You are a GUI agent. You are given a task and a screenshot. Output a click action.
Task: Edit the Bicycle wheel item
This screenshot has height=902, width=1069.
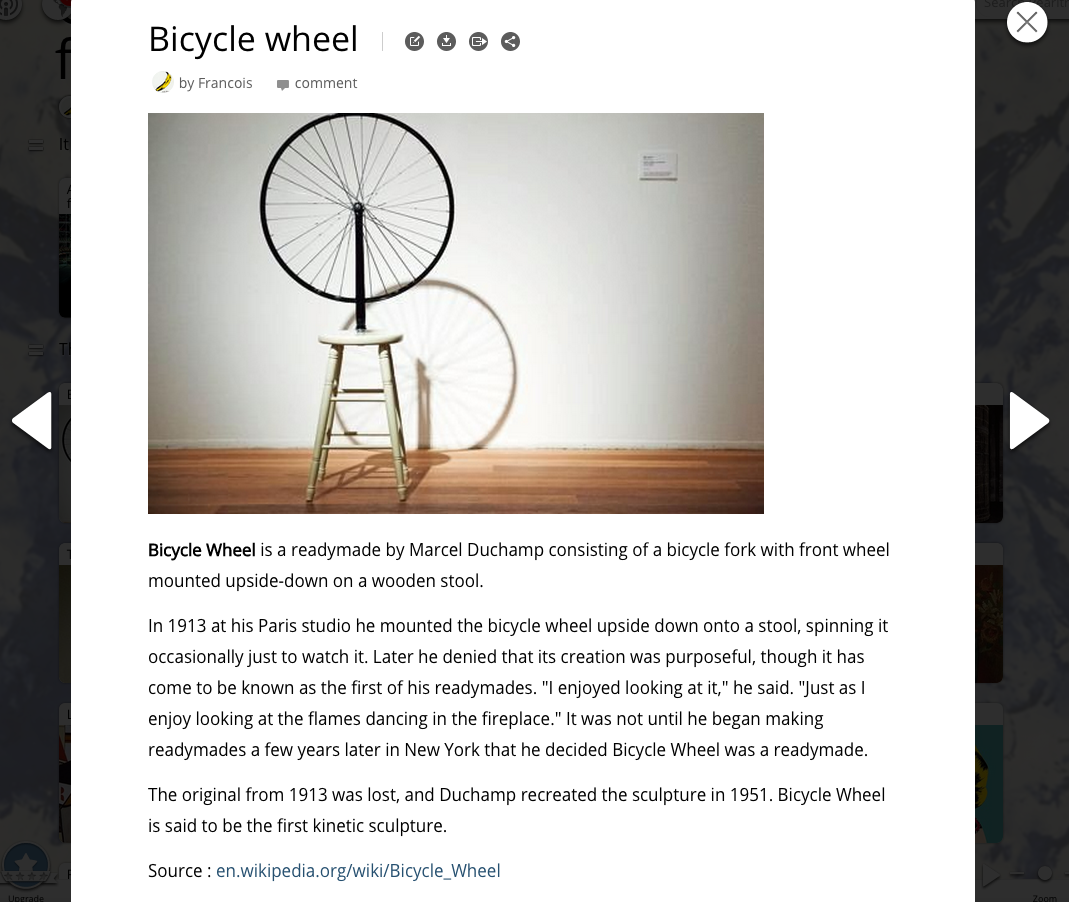point(414,41)
